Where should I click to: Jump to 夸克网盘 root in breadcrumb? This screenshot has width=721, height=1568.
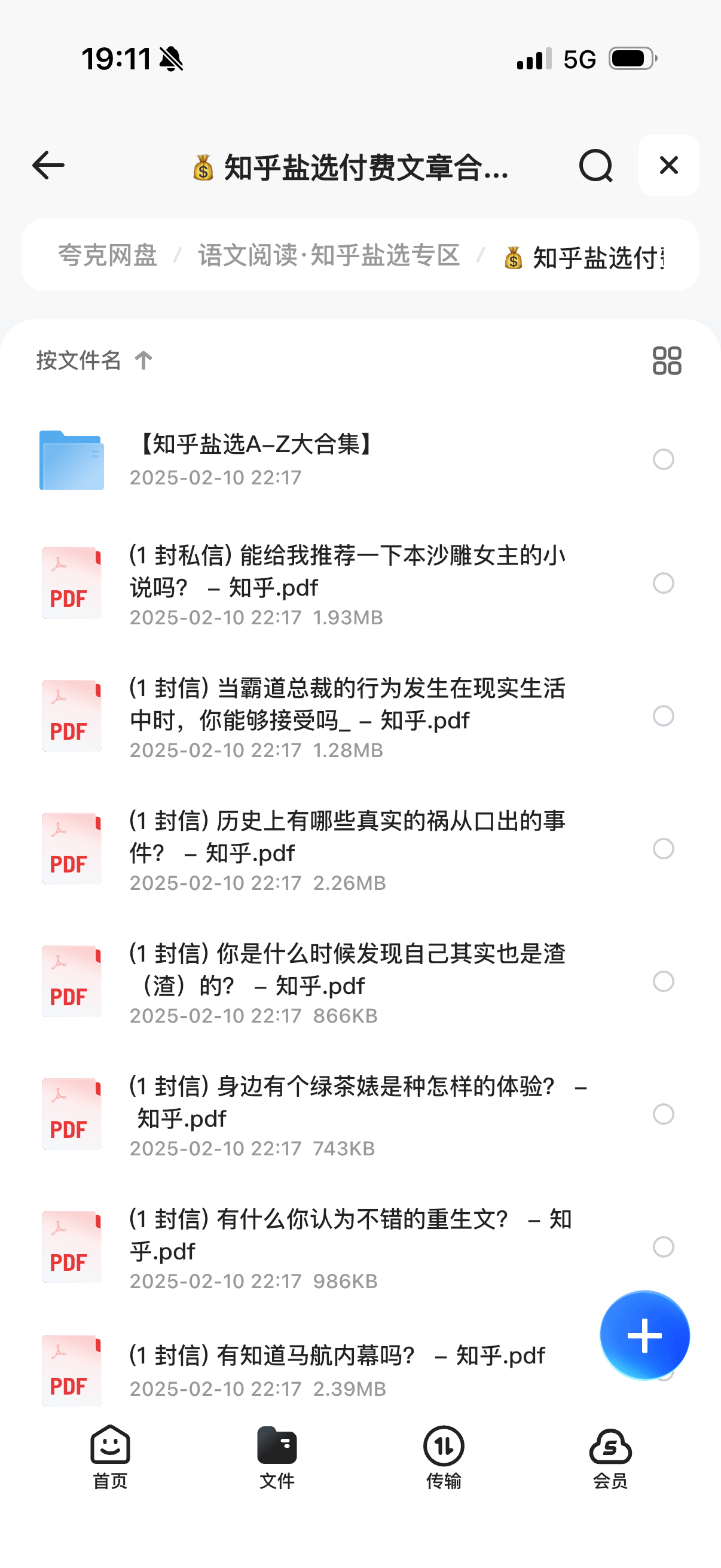(x=108, y=255)
